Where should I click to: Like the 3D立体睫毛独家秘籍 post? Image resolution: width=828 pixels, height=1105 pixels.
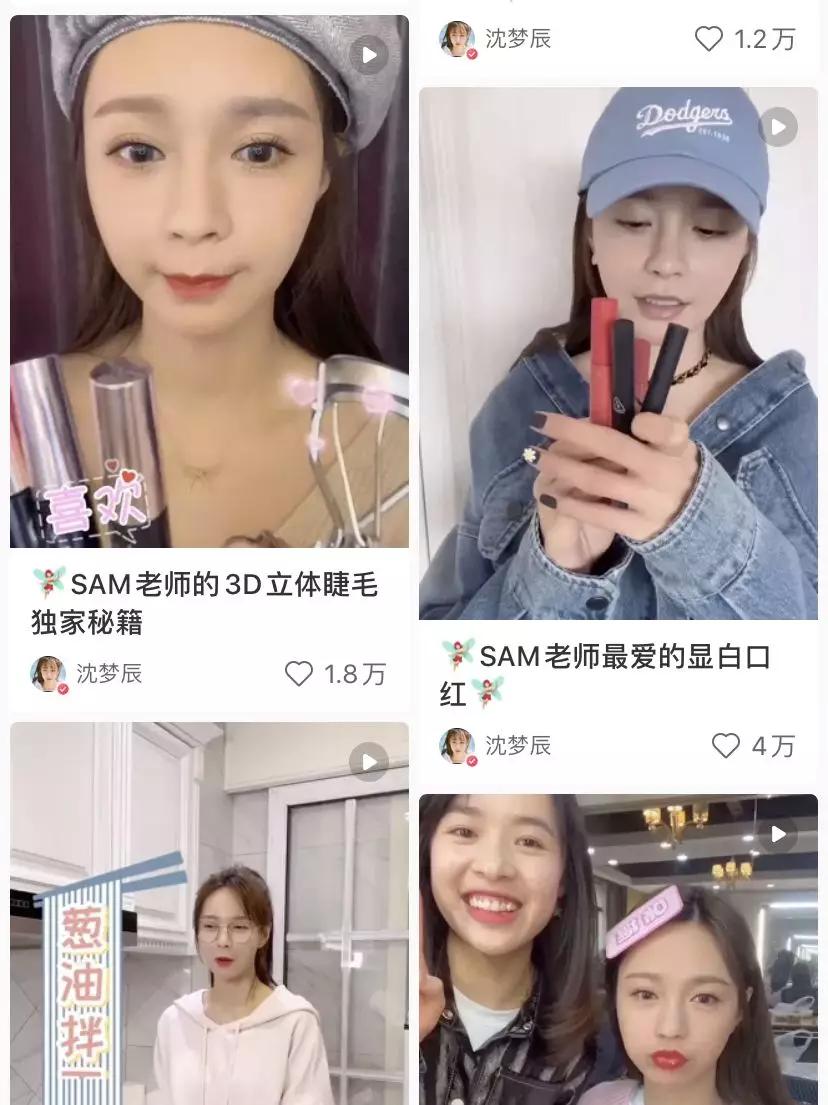coord(299,674)
